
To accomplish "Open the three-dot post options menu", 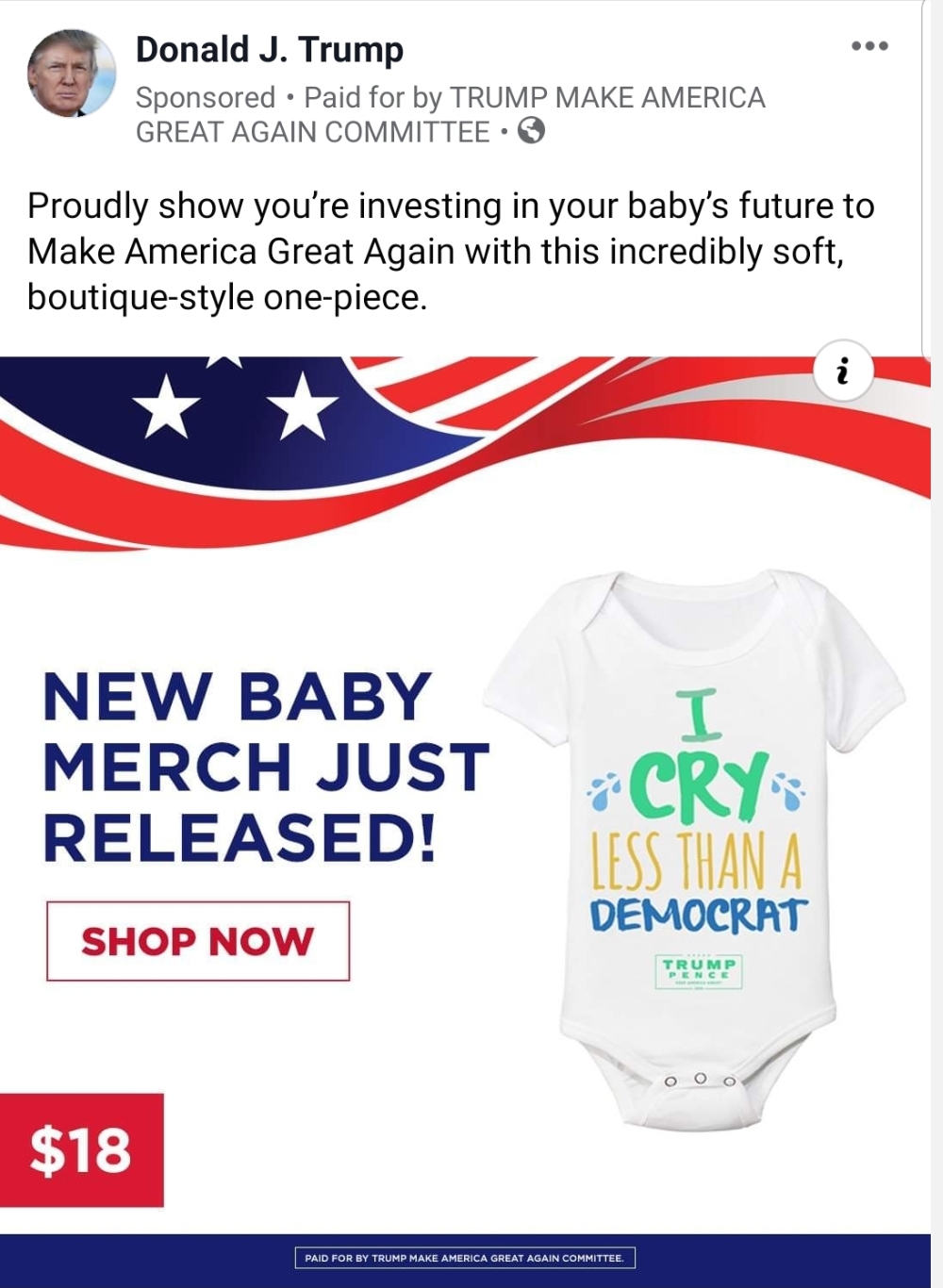I will (x=869, y=45).
